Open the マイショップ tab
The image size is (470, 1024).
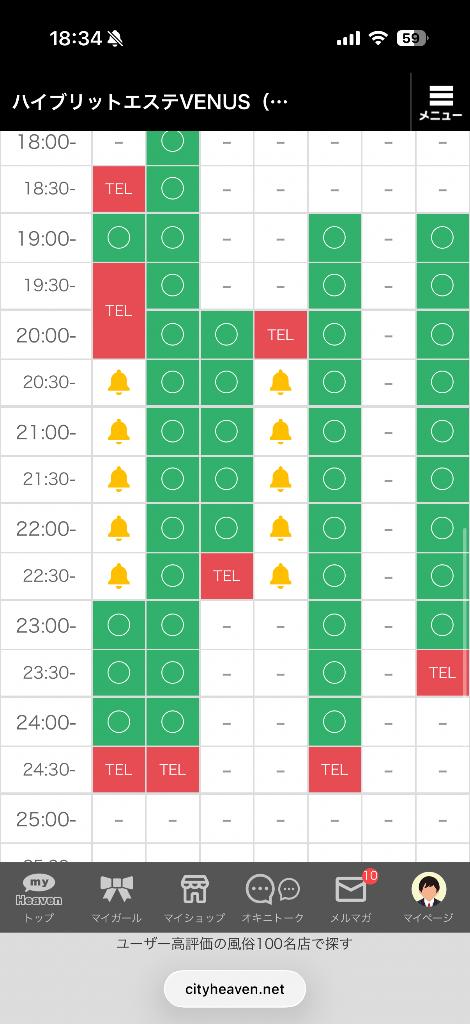click(x=194, y=898)
